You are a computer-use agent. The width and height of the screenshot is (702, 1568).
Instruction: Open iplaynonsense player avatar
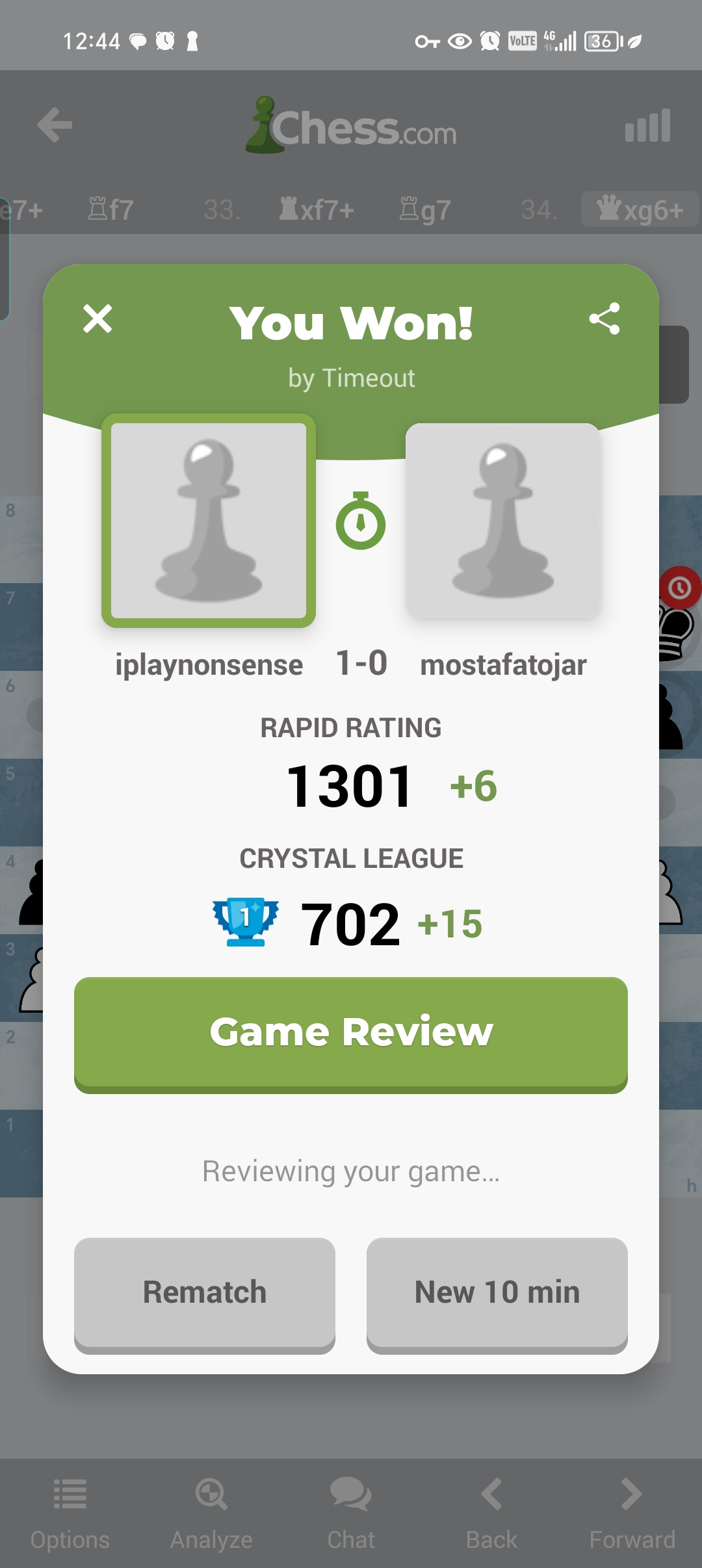(209, 521)
